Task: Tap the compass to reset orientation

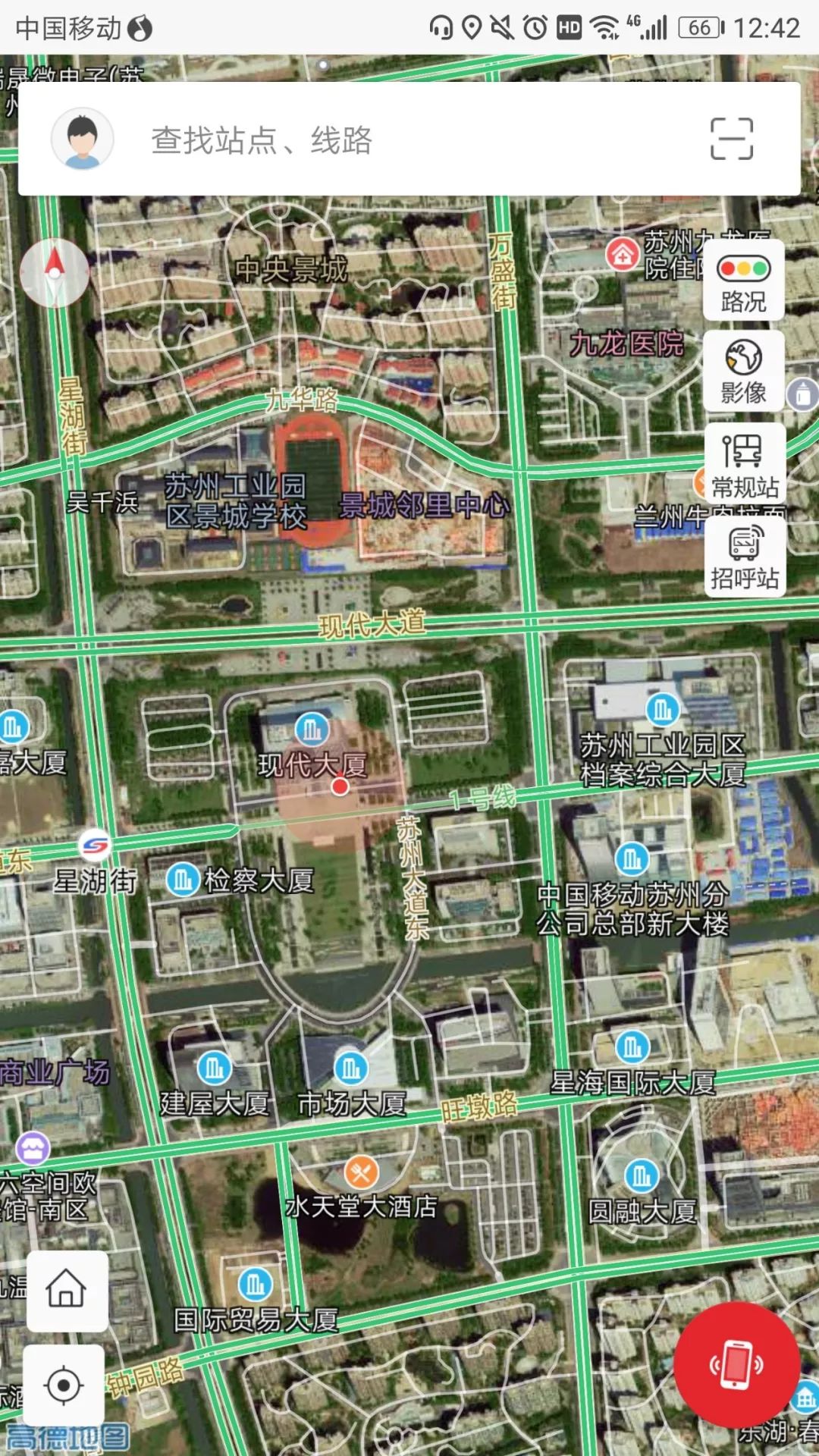Action: [54, 272]
